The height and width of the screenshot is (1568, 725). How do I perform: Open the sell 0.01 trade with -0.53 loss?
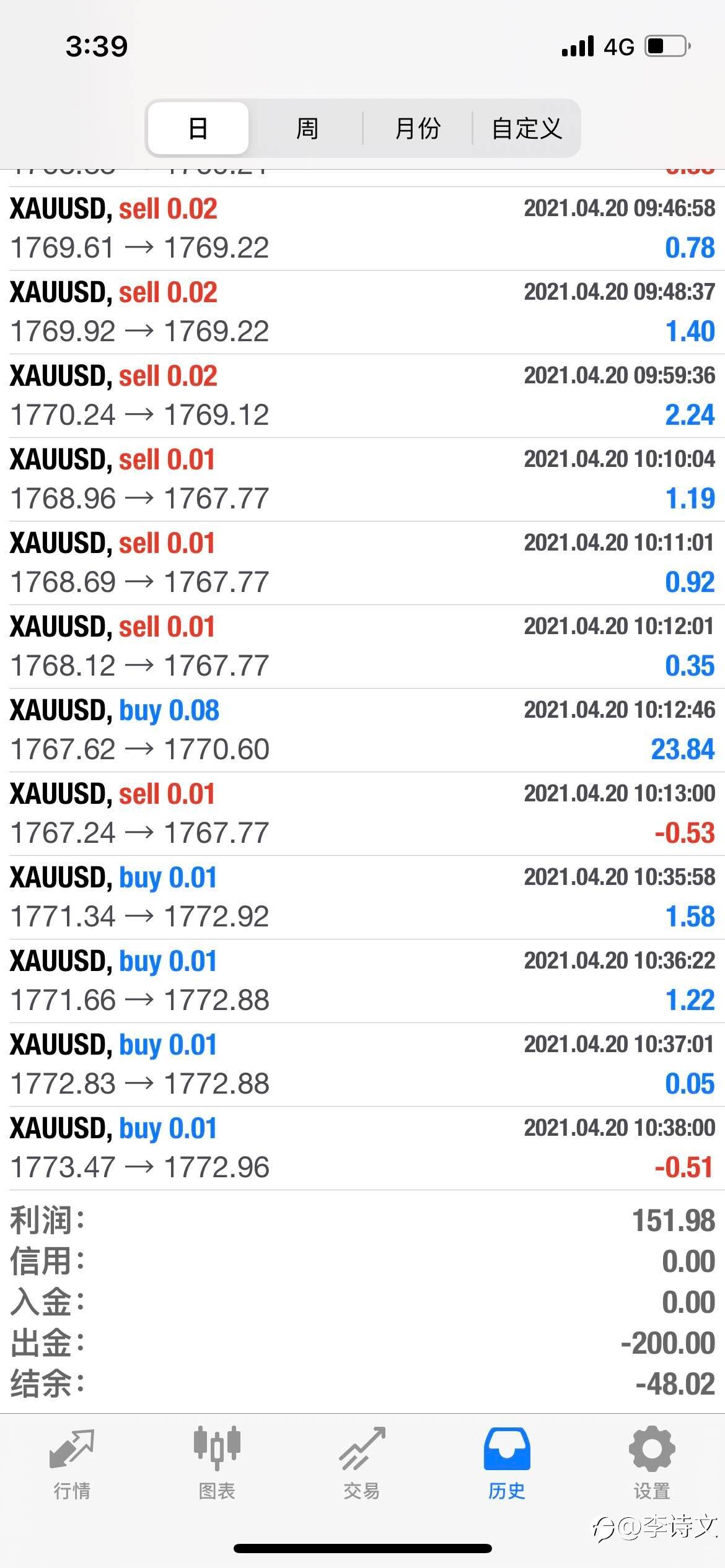pos(362,814)
